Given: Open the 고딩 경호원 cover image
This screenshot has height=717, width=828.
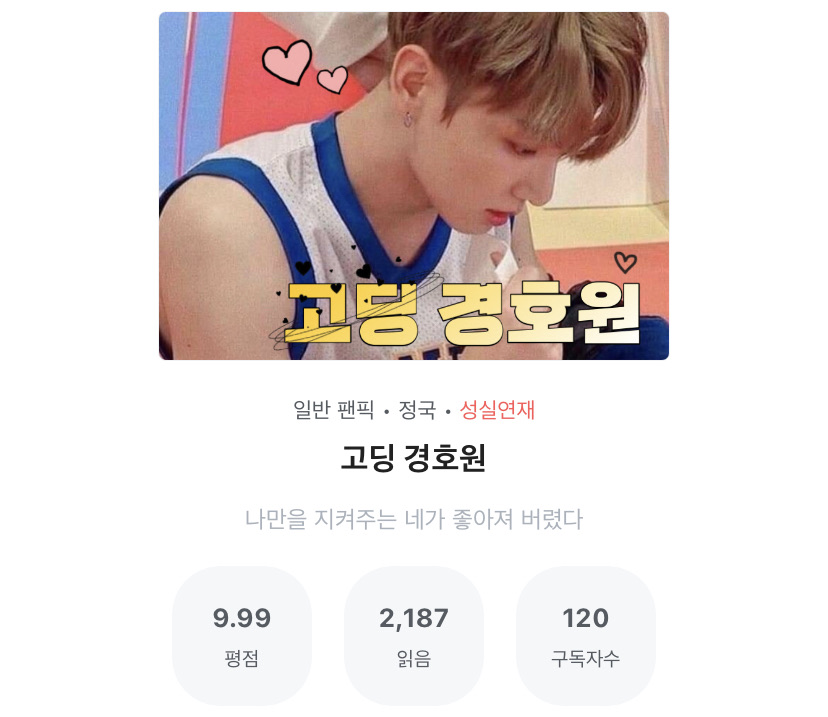Looking at the screenshot, I should 414,186.
